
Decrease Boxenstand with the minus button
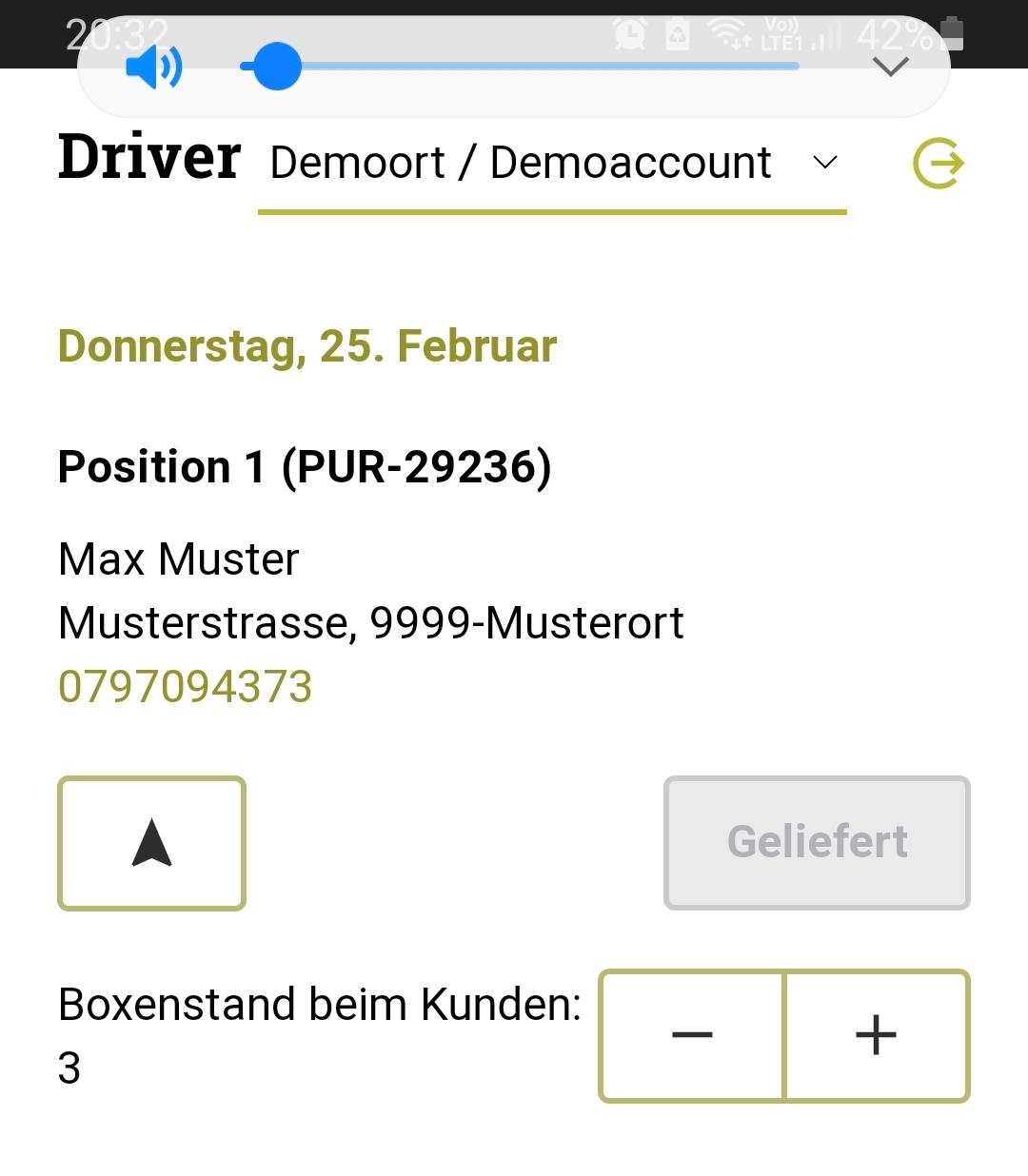[x=692, y=1035]
